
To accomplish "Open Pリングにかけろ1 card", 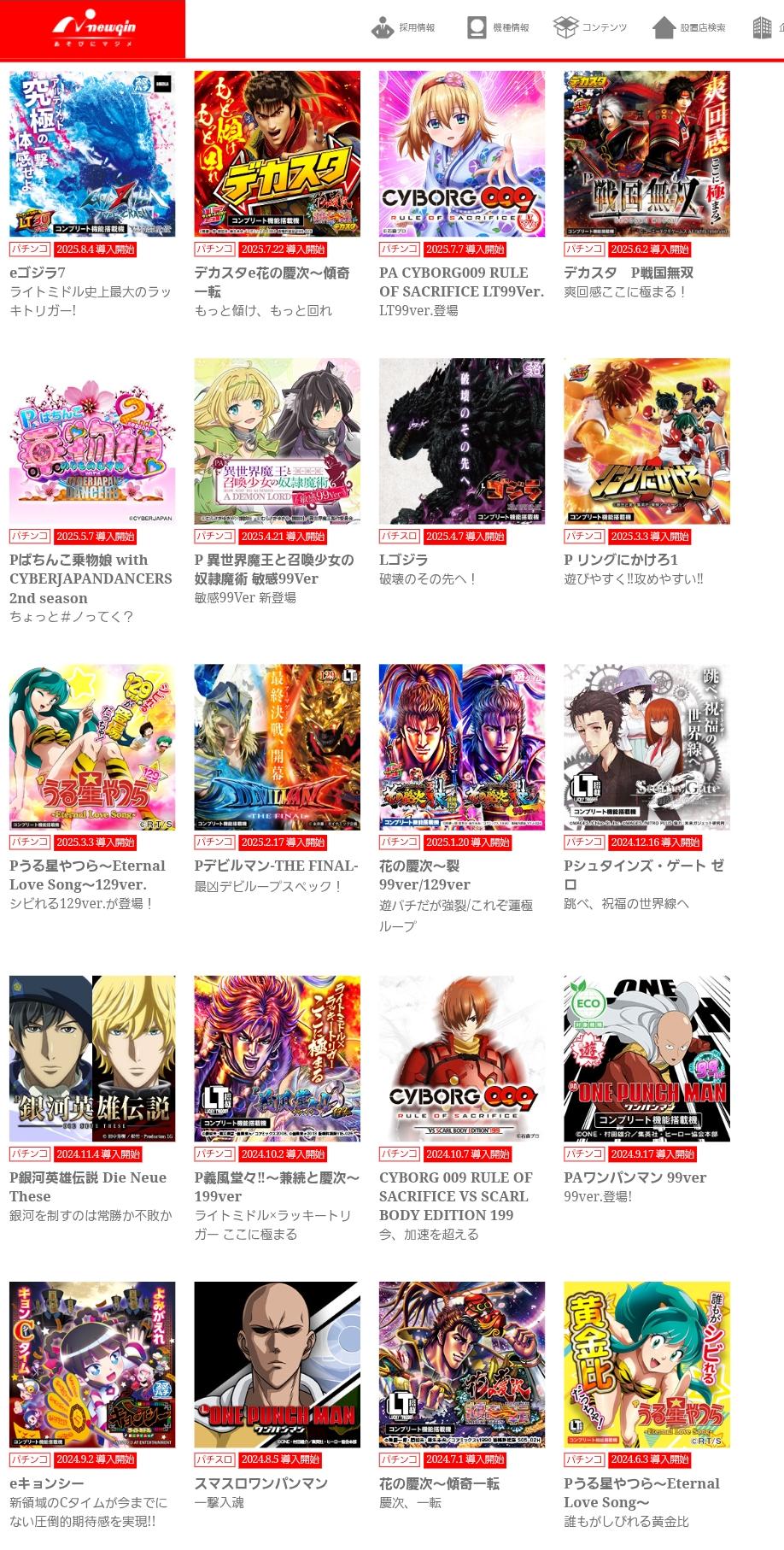I will [647, 441].
